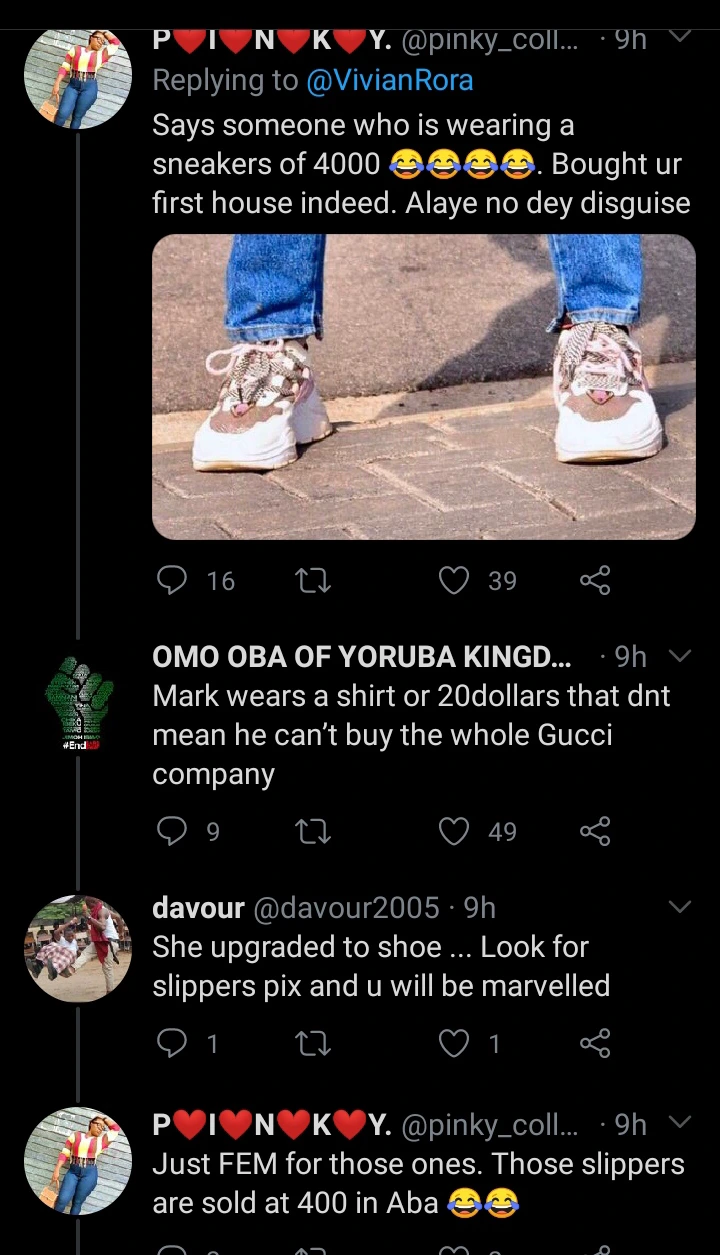Share the Gucci company tweet
720x1255 pixels.
(594, 831)
